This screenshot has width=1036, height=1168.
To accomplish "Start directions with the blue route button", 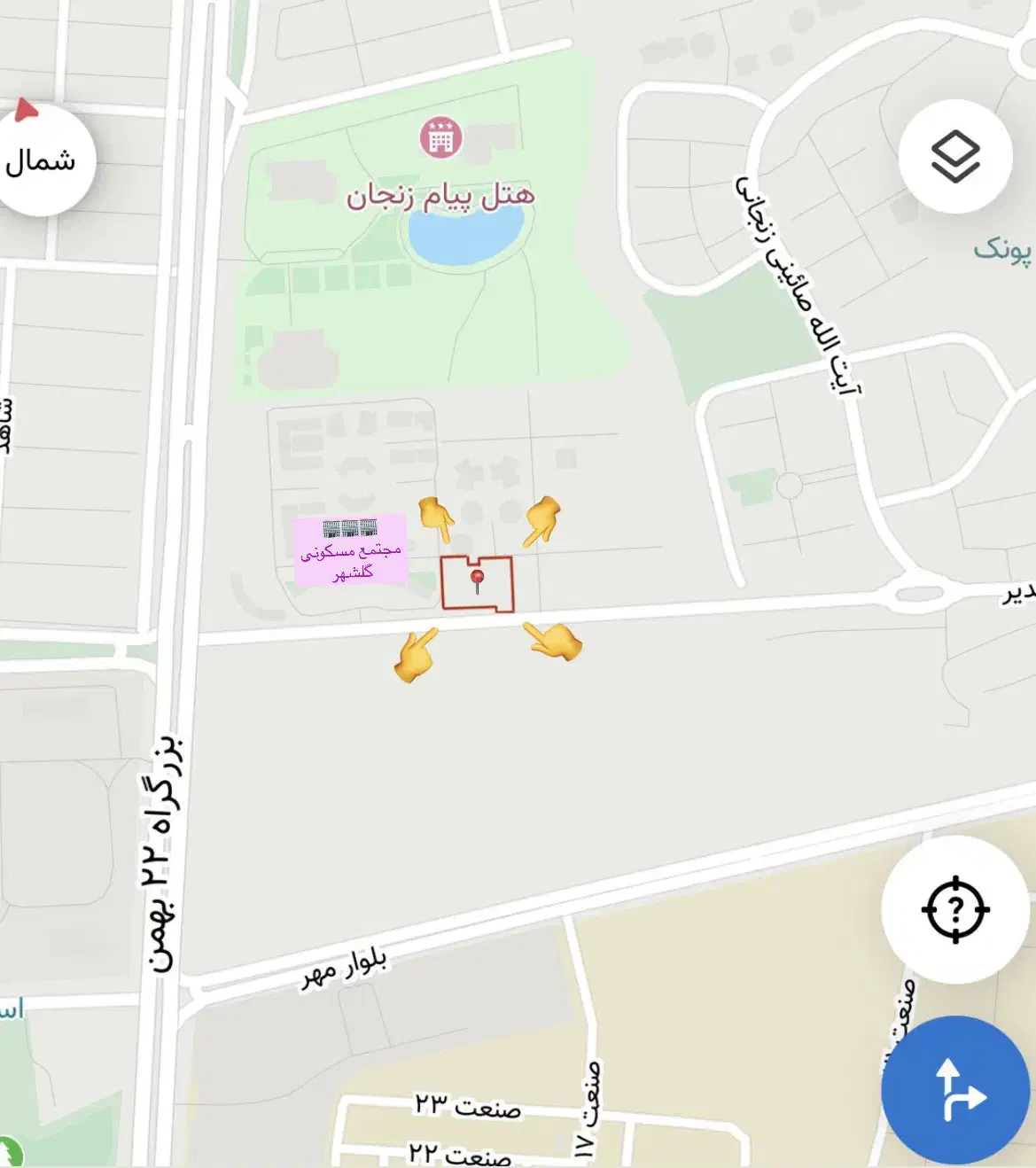I will click(955, 1089).
